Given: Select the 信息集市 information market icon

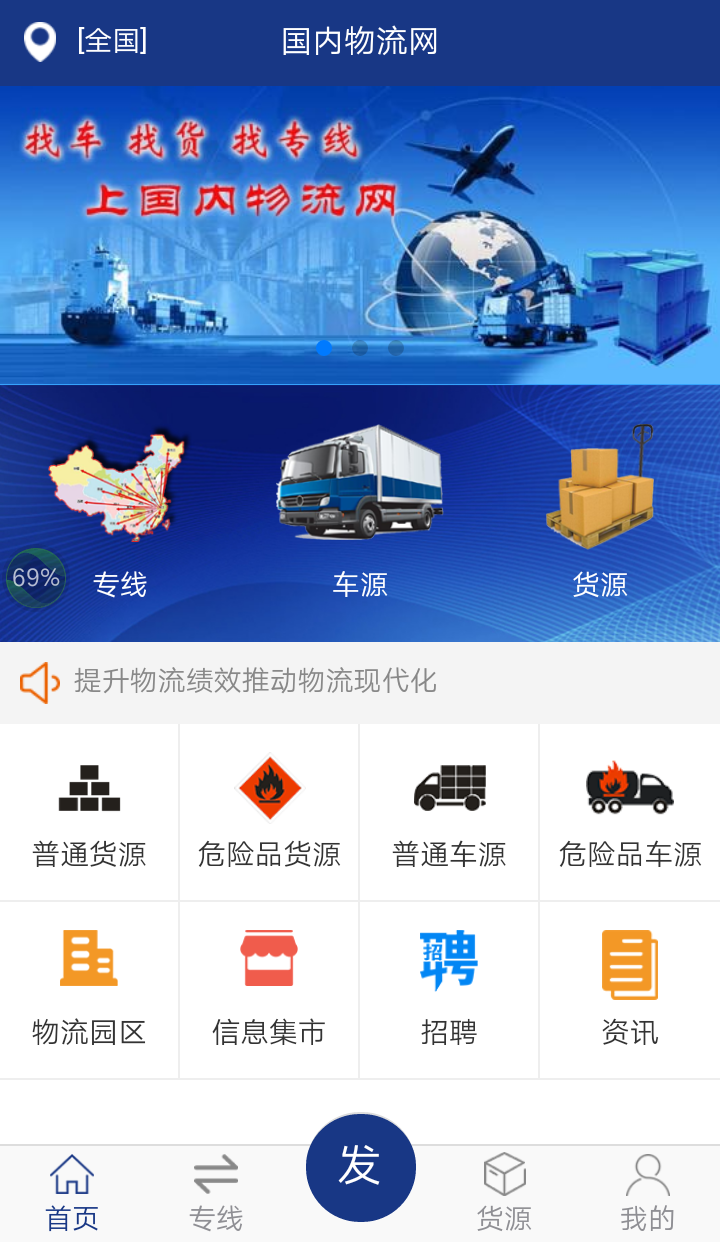Looking at the screenshot, I should click(x=269, y=988).
